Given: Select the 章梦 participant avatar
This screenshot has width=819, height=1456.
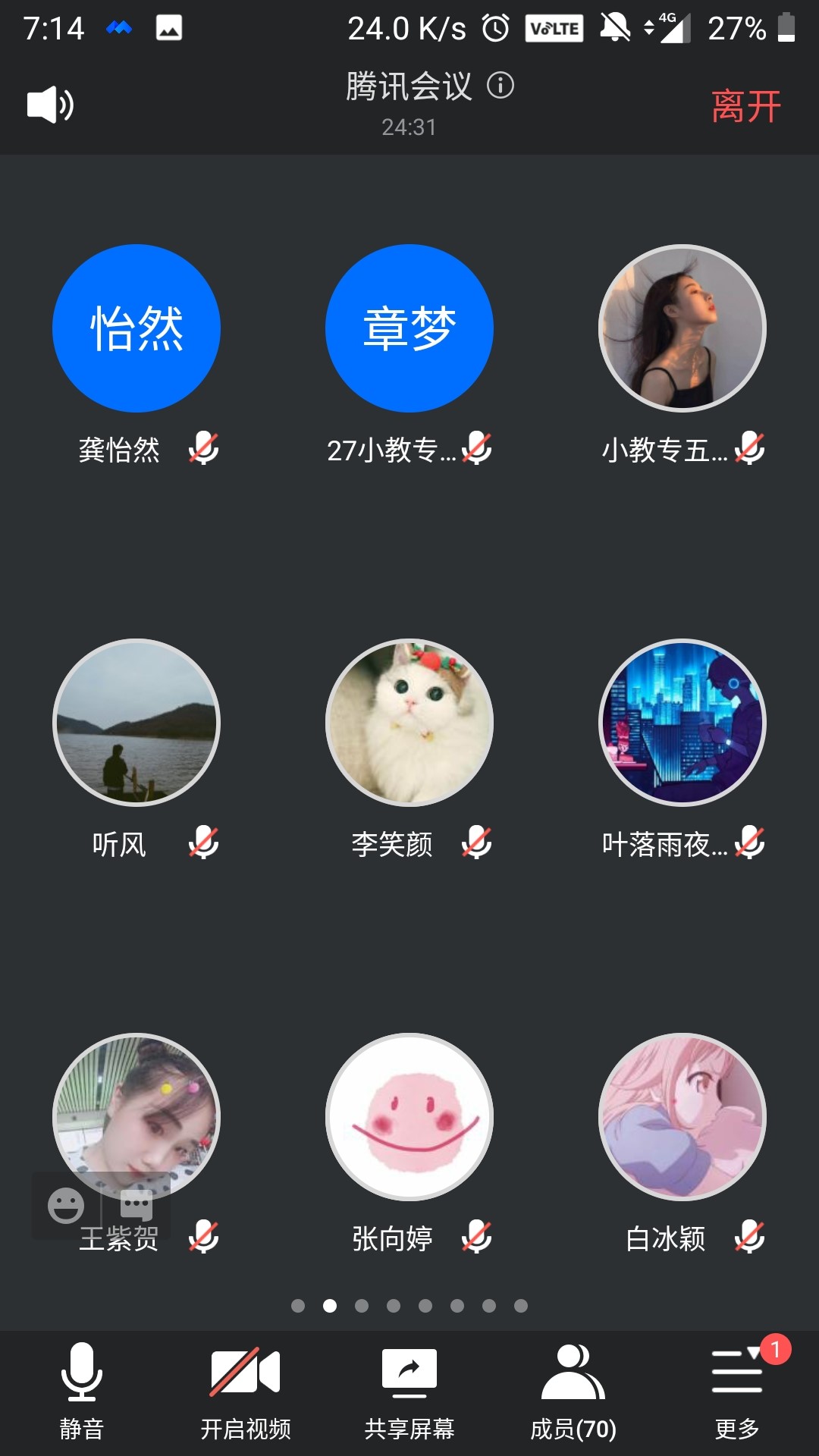Looking at the screenshot, I should [409, 328].
